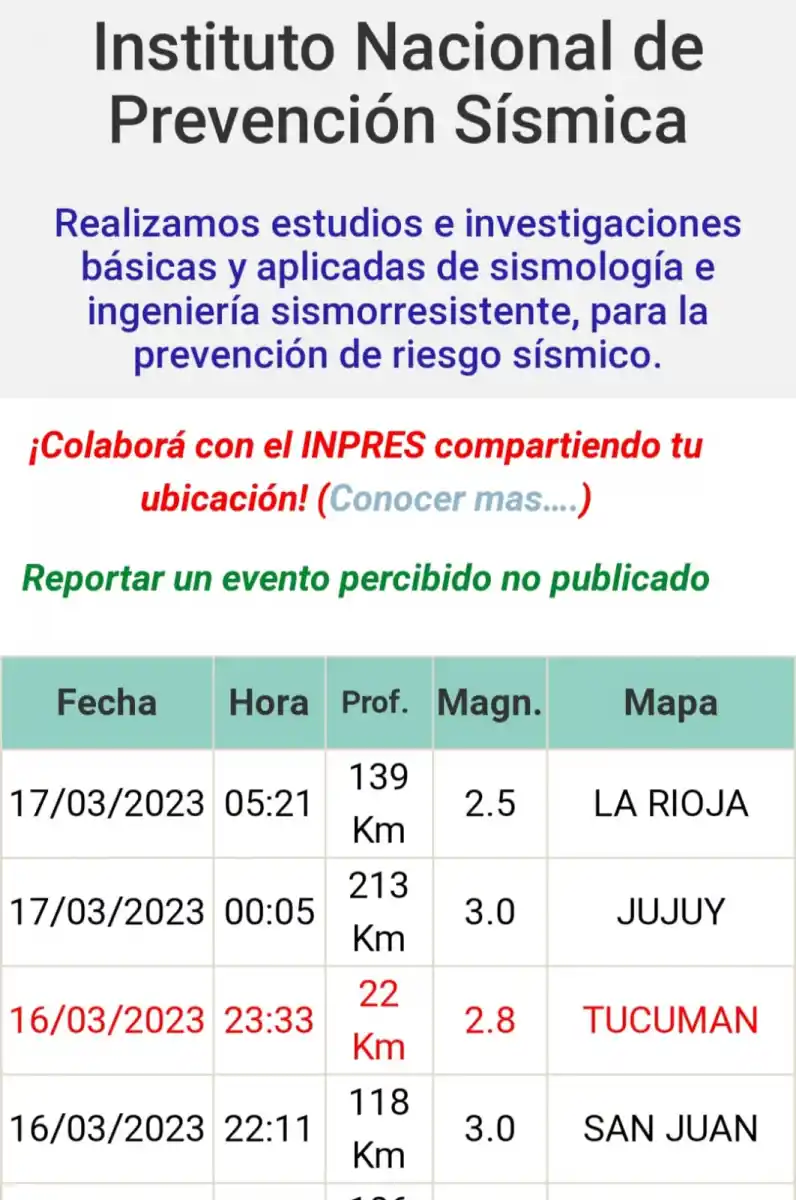
Task: Open the JUJUY event map entry
Action: [670, 912]
